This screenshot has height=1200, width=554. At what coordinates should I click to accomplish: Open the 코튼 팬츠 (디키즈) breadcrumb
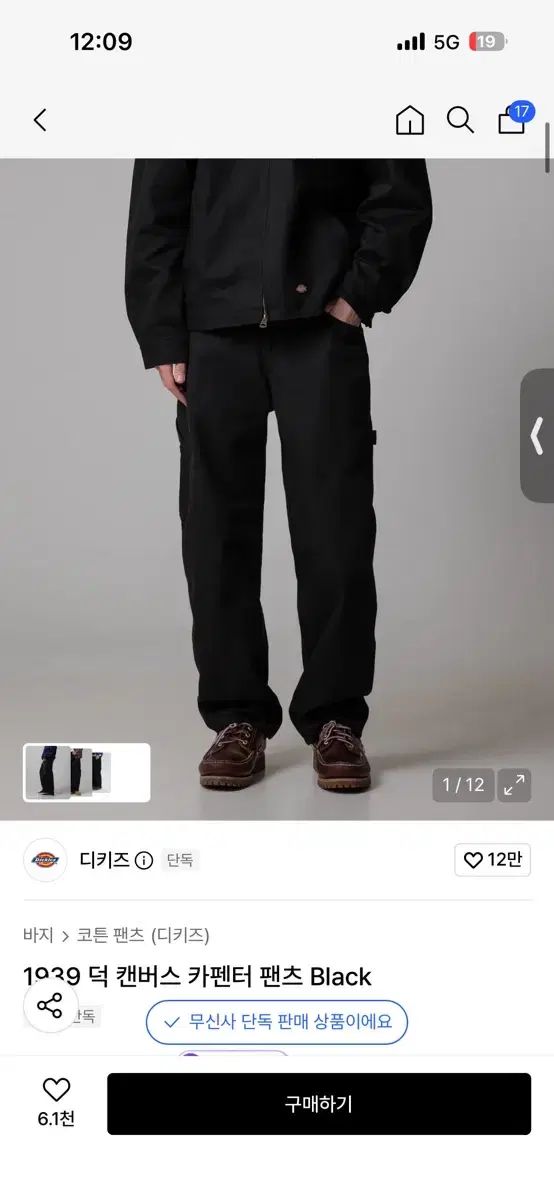tap(142, 935)
